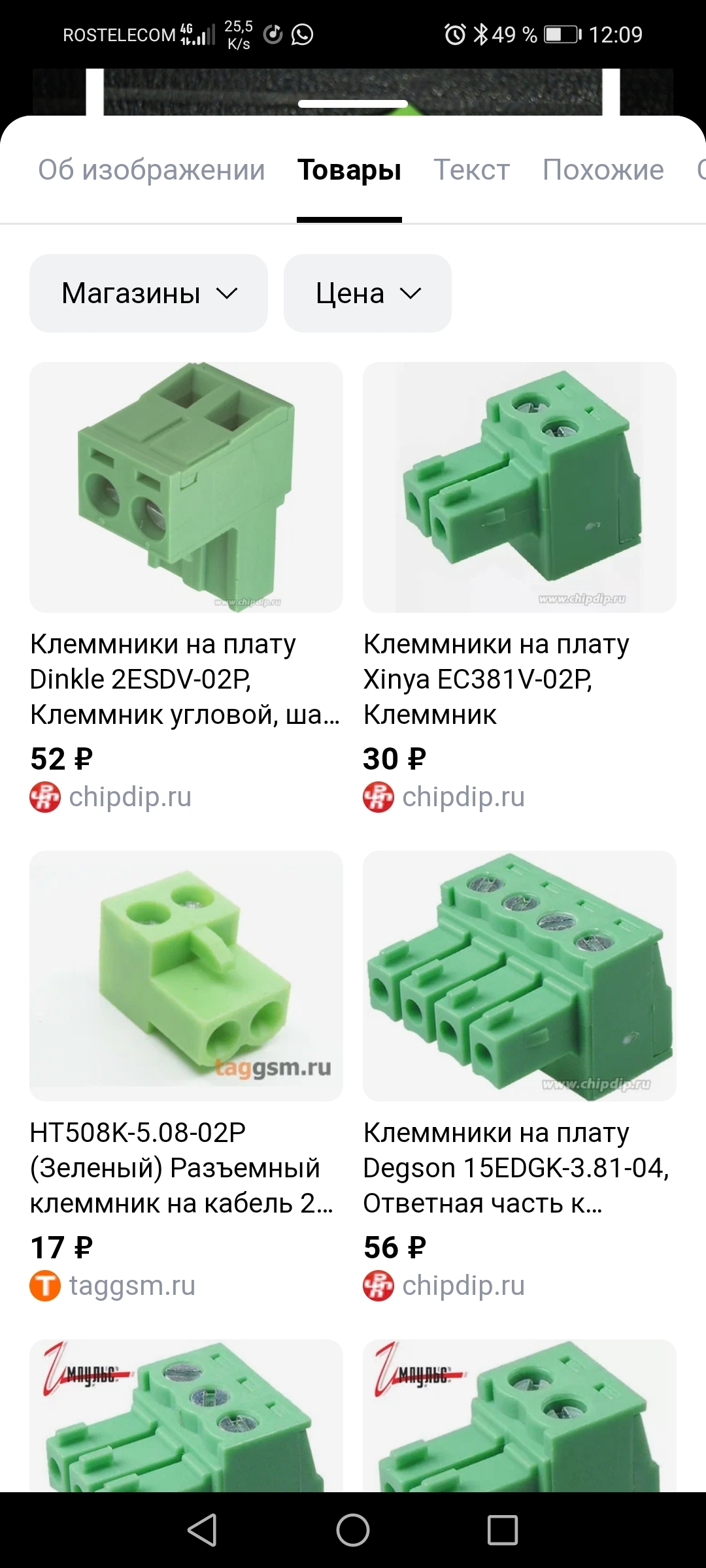Go to the home screen
This screenshot has width=706, height=1568.
tap(353, 1530)
